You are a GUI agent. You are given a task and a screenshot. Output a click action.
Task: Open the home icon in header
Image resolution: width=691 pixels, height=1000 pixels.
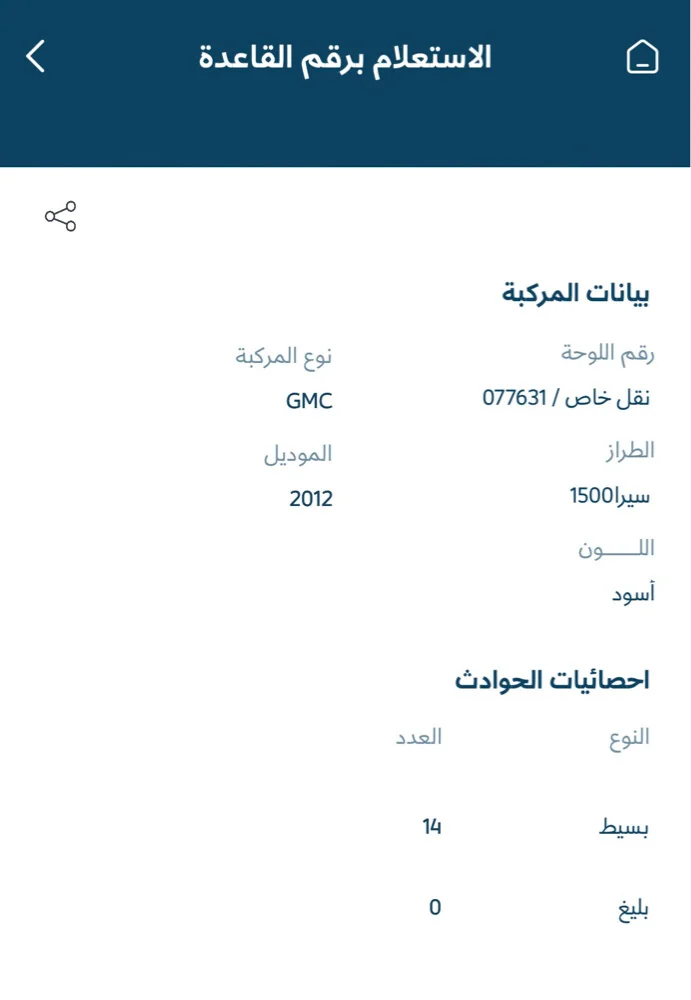click(x=642, y=57)
